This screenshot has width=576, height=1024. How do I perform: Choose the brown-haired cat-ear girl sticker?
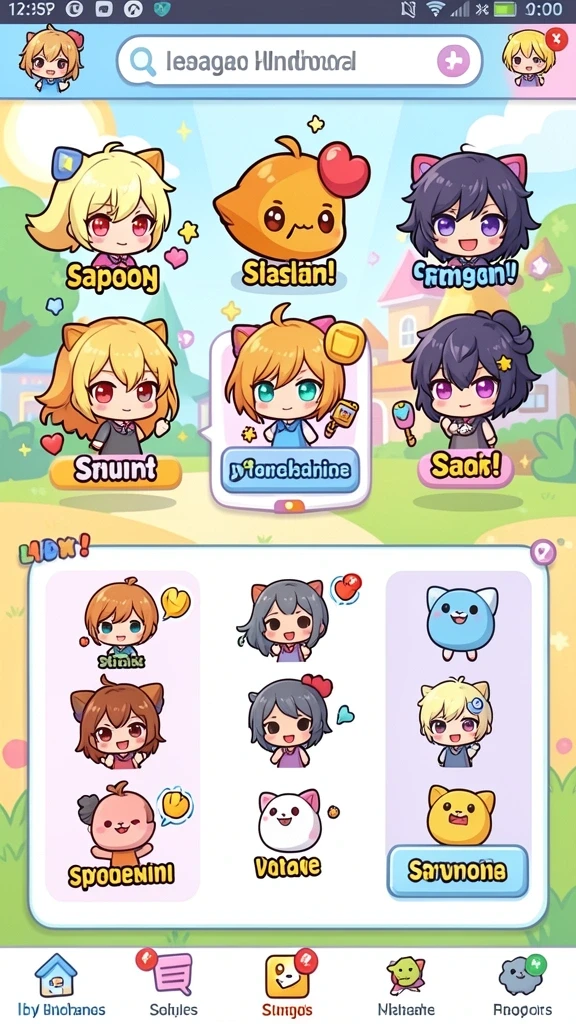[x=117, y=724]
